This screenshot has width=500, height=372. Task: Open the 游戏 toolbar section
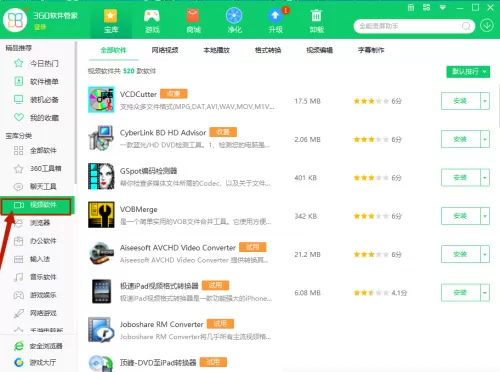(152, 21)
